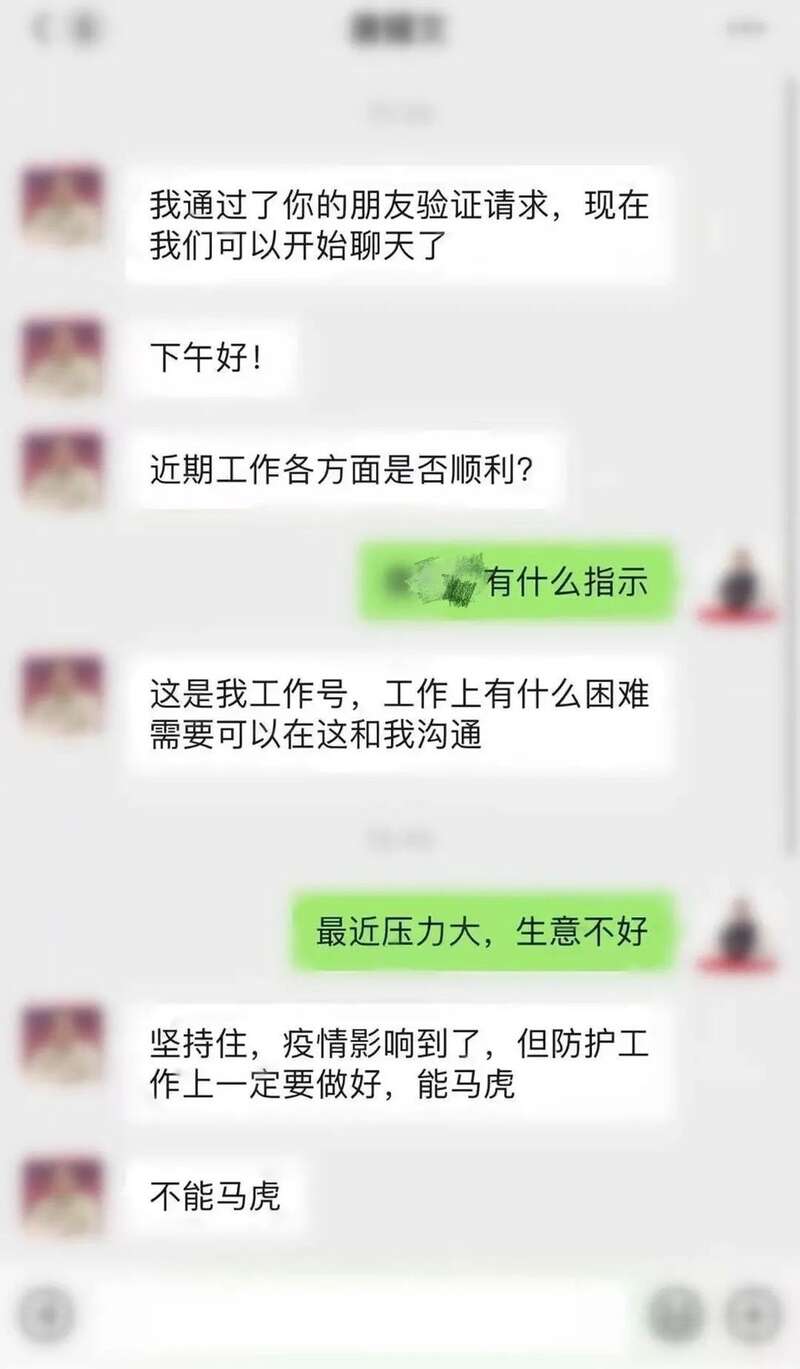Open the chat's three-dot options menu
Image resolution: width=800 pixels, height=1369 pixels.
tap(745, 30)
